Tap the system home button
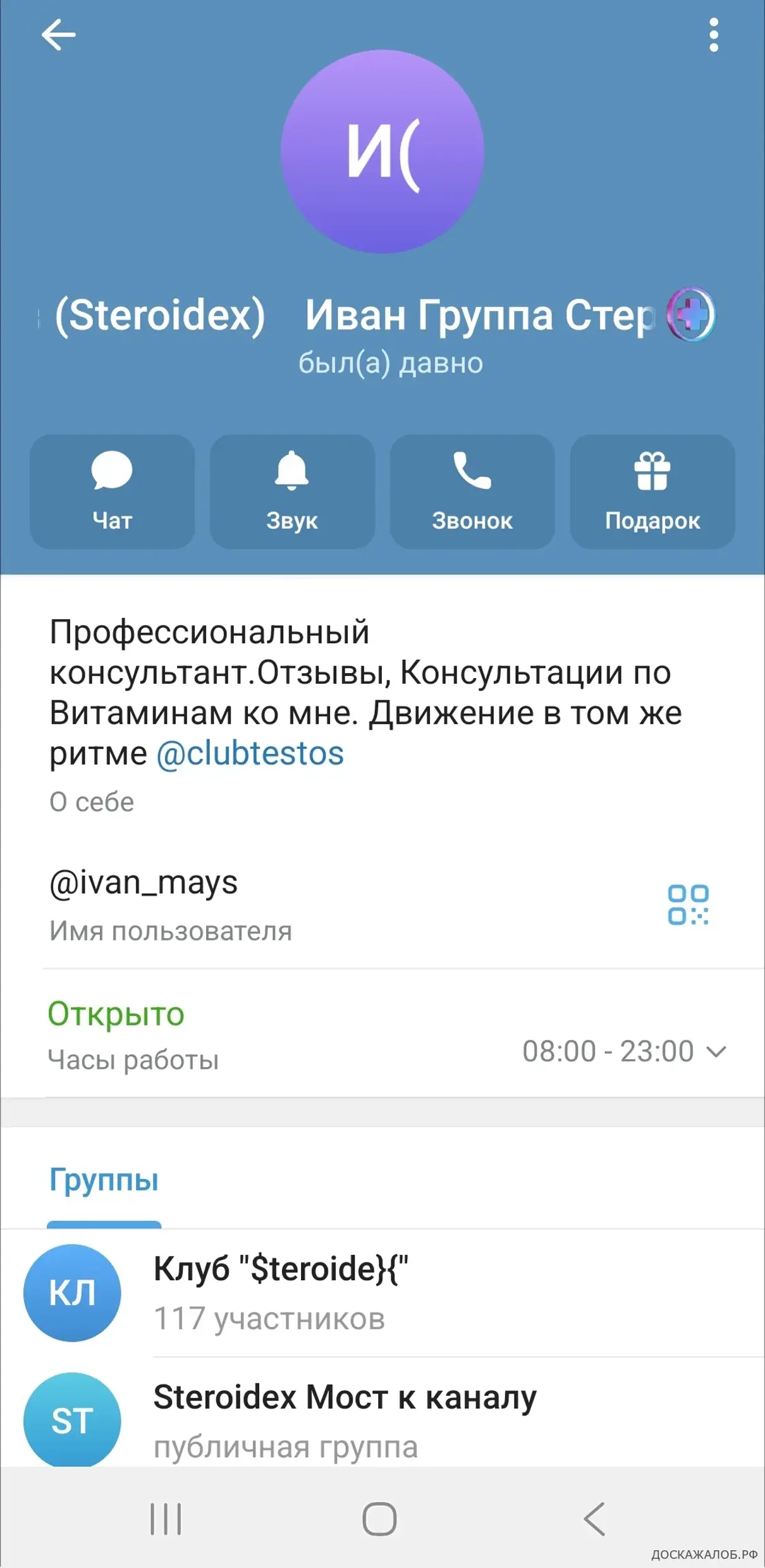The image size is (765, 1568). [x=379, y=1519]
